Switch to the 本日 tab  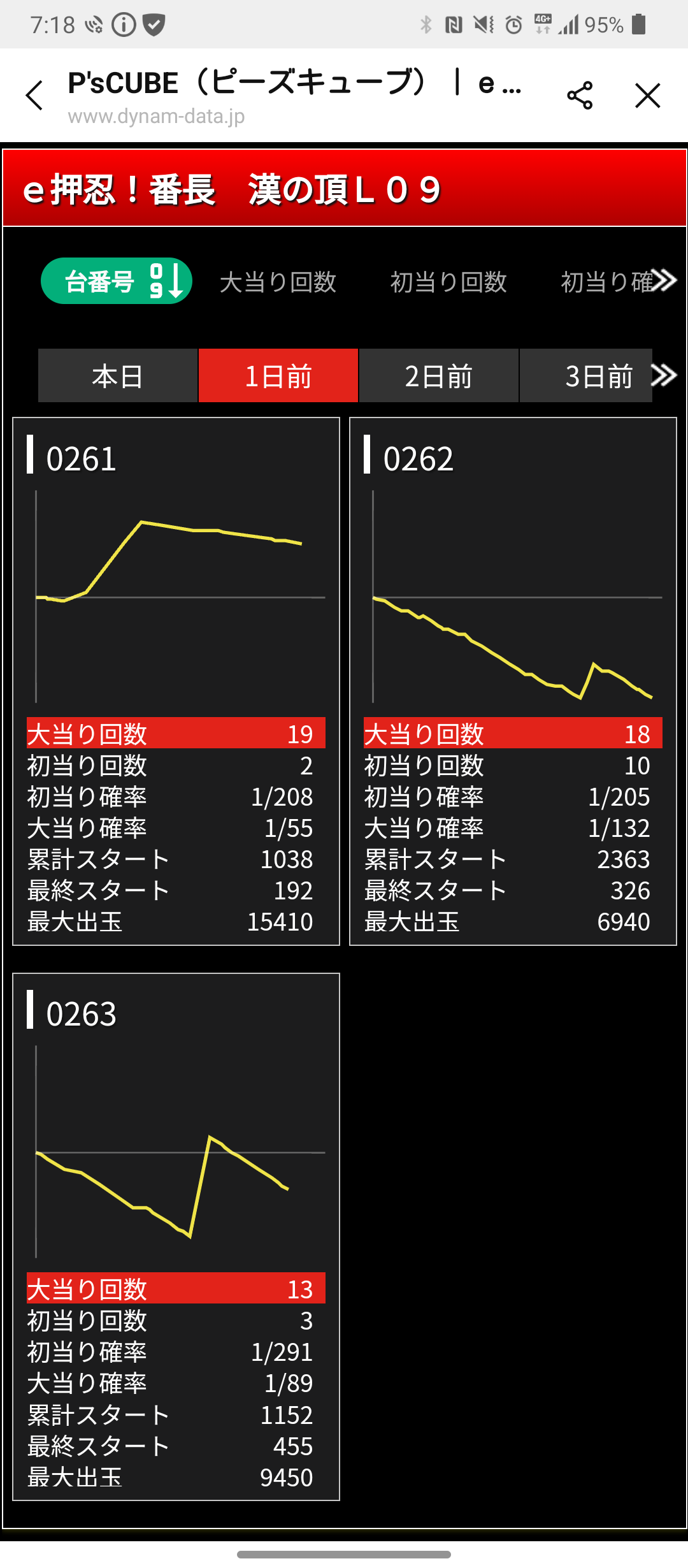118,375
